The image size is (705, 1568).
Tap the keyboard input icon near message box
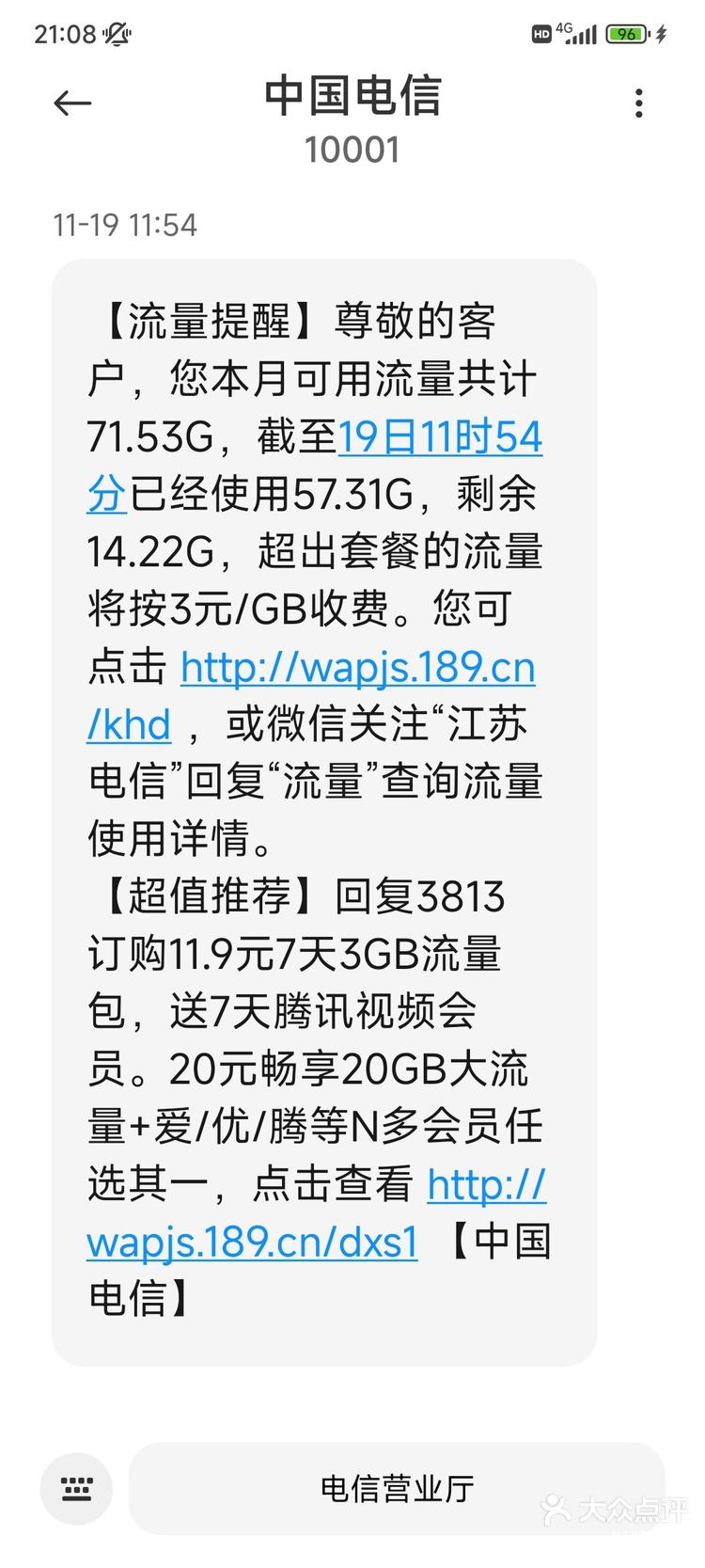76,1489
